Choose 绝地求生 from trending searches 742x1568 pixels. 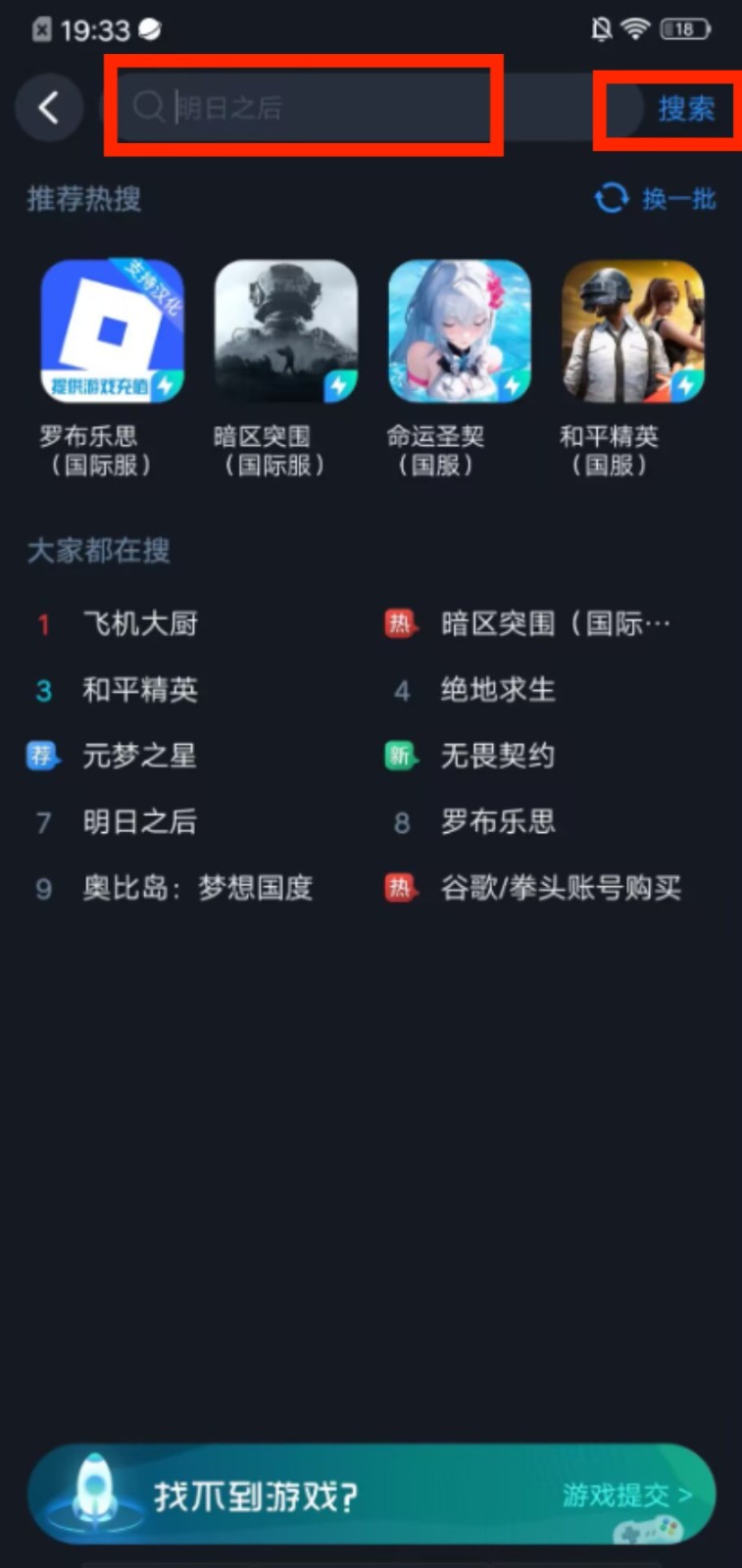pos(497,690)
